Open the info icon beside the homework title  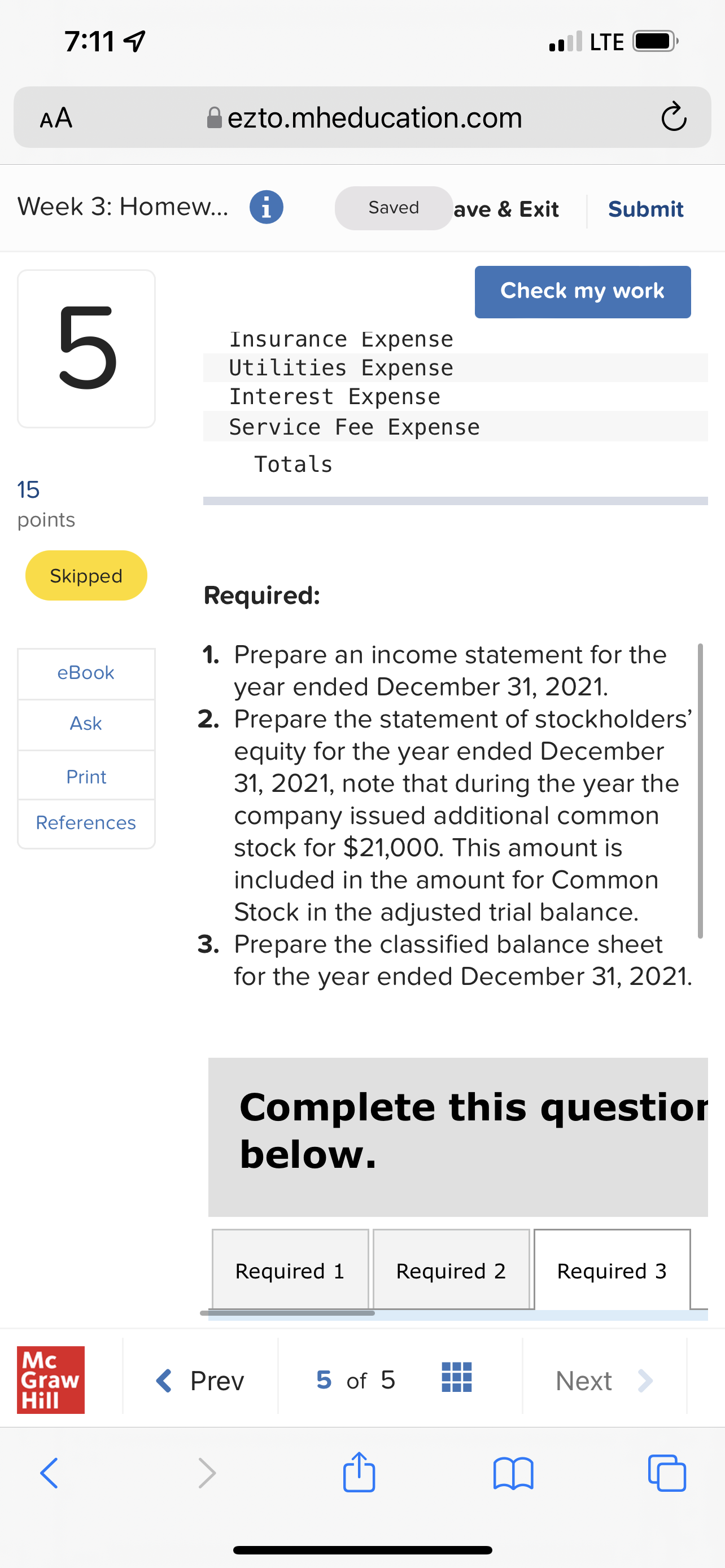pos(266,208)
